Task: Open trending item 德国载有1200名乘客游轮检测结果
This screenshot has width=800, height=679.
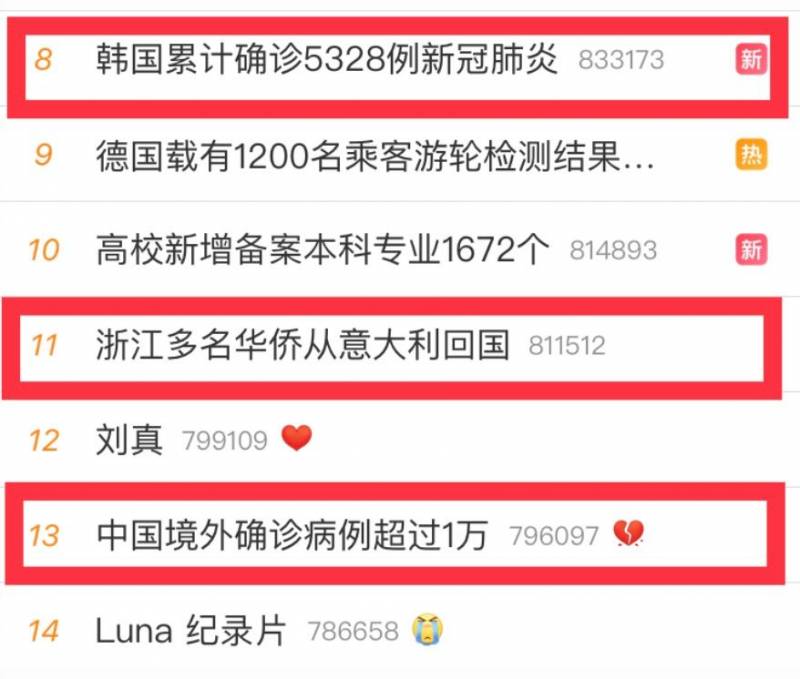Action: [376, 155]
